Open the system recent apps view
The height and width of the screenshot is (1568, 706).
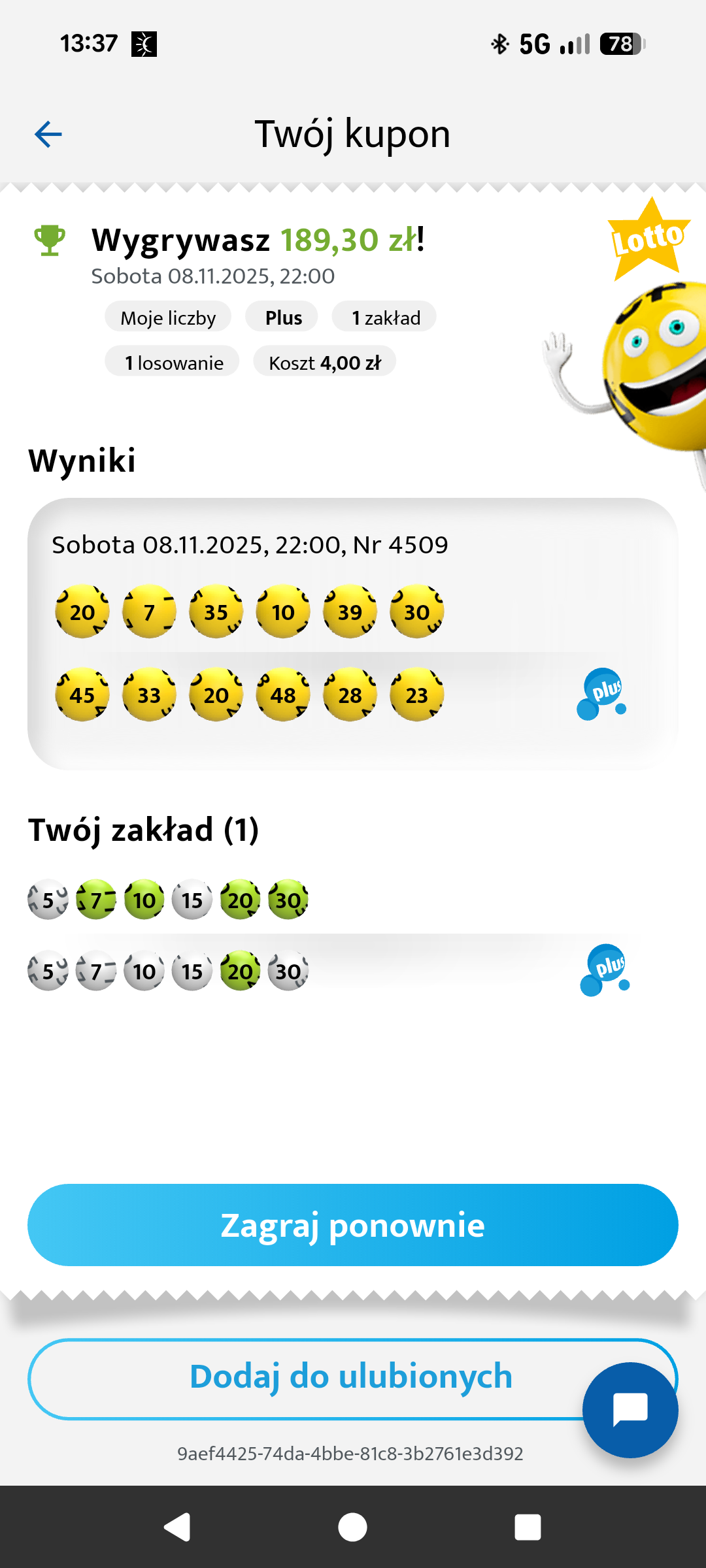coord(528,1527)
